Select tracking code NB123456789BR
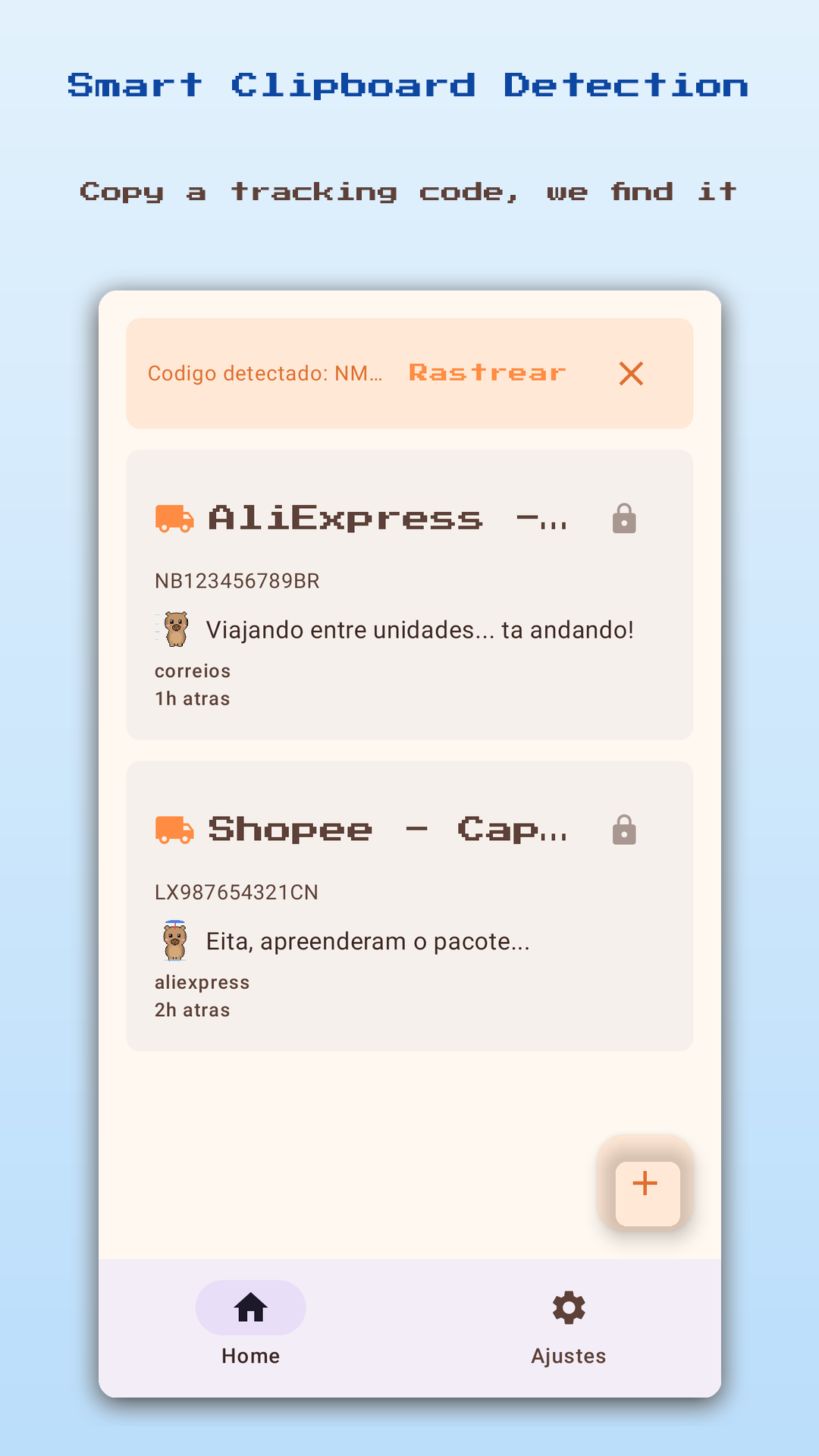This screenshot has width=819, height=1456. pyautogui.click(x=237, y=582)
